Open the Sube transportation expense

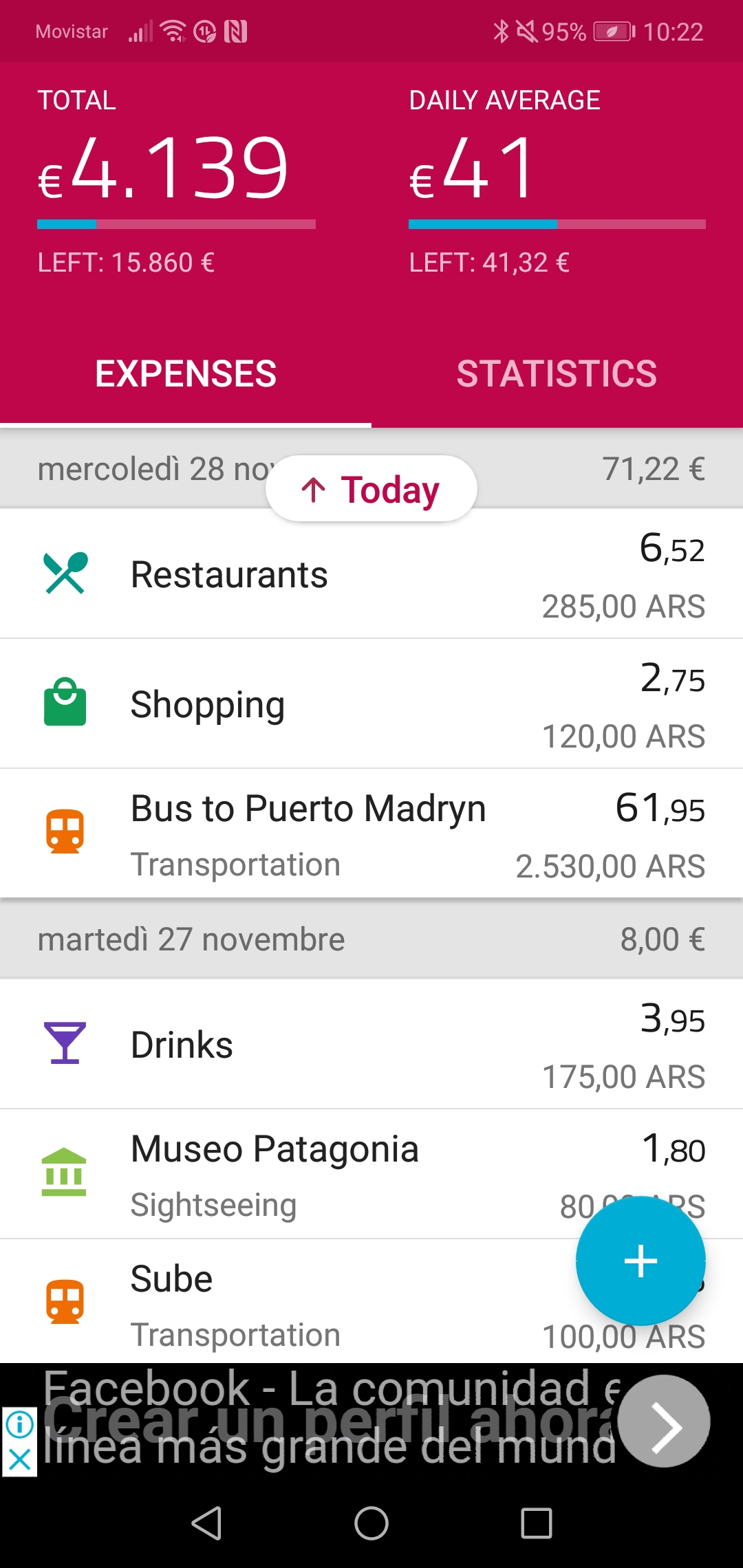point(371,1302)
